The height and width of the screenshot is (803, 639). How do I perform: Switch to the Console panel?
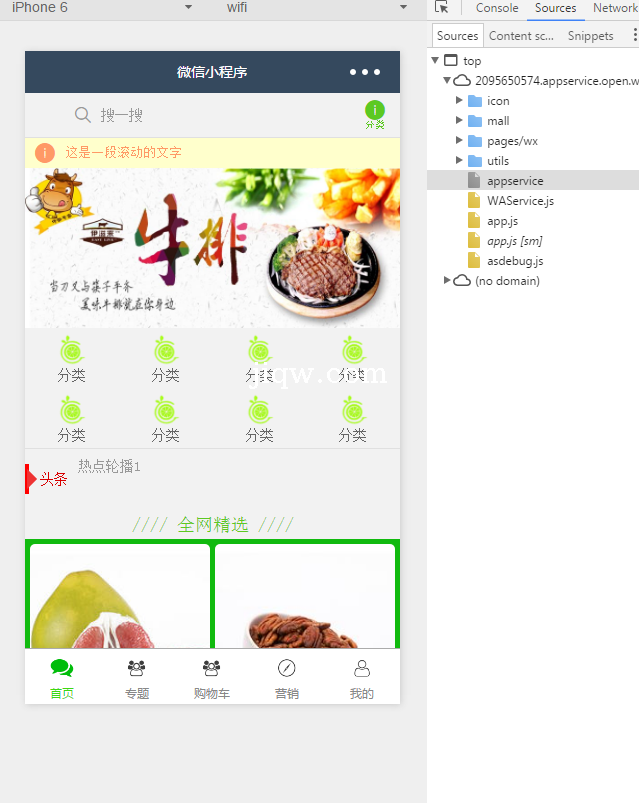click(x=497, y=8)
